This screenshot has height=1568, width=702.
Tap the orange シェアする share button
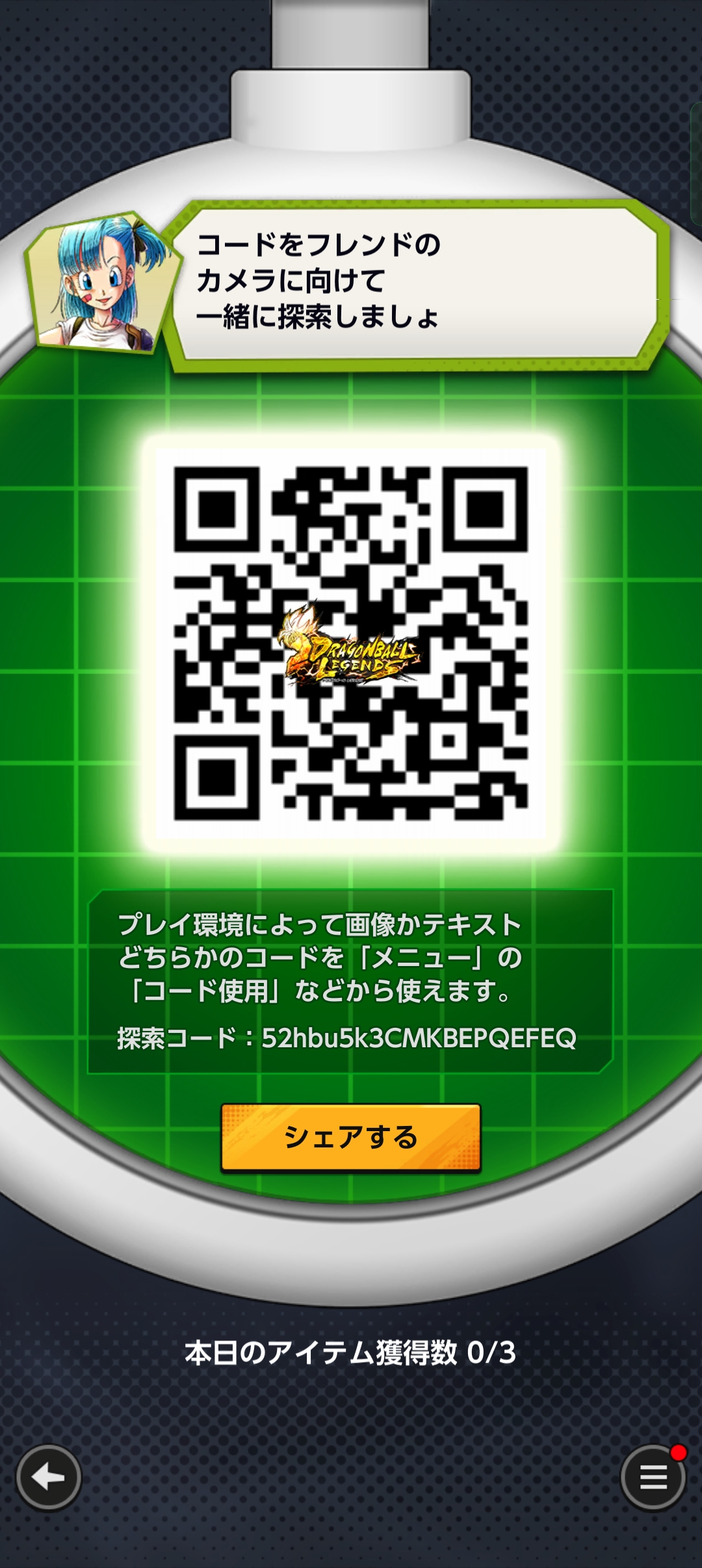[351, 1138]
